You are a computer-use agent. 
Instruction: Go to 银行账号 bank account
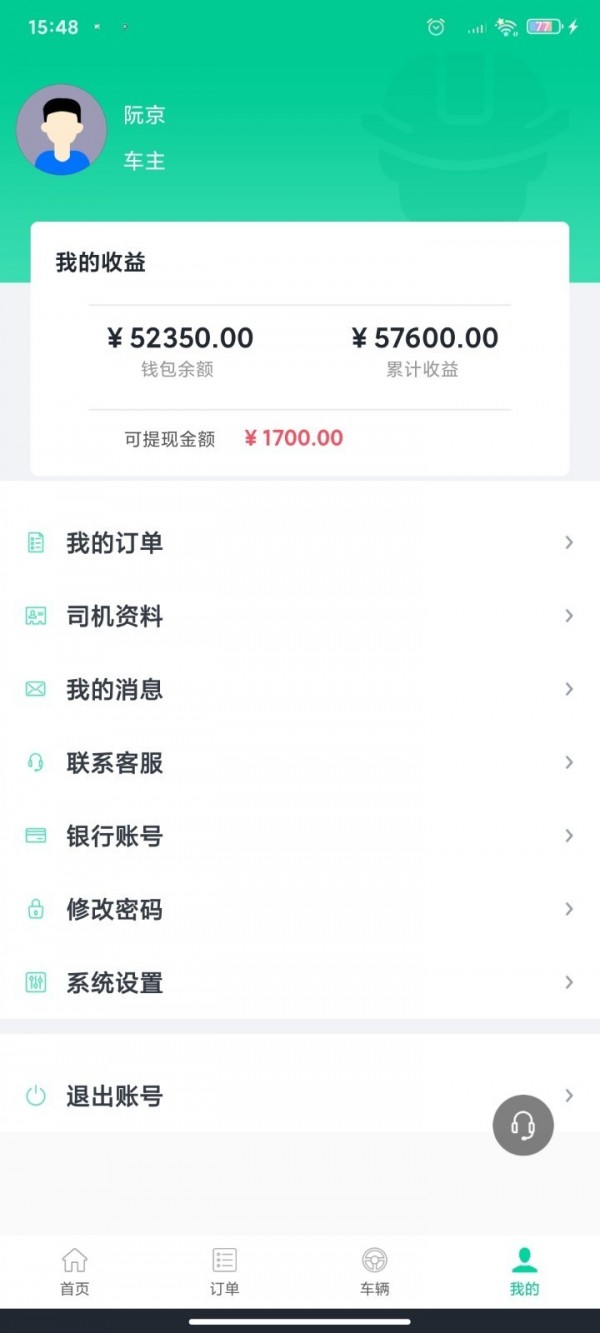coord(300,836)
